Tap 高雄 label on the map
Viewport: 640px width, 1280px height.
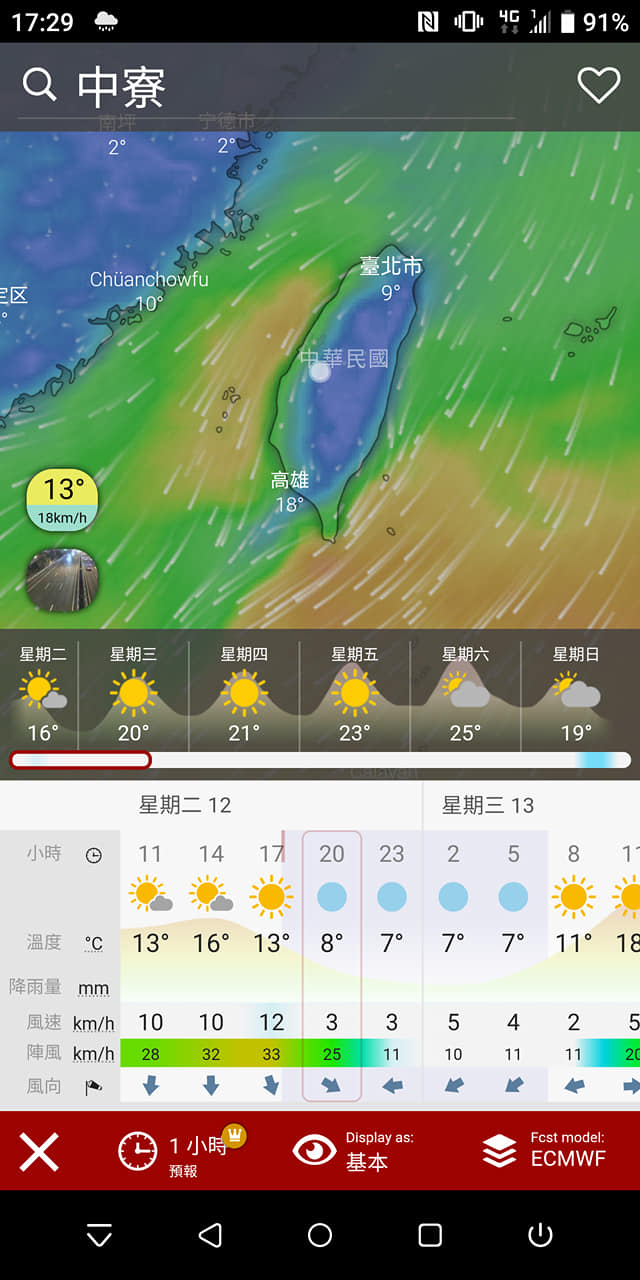[x=290, y=481]
